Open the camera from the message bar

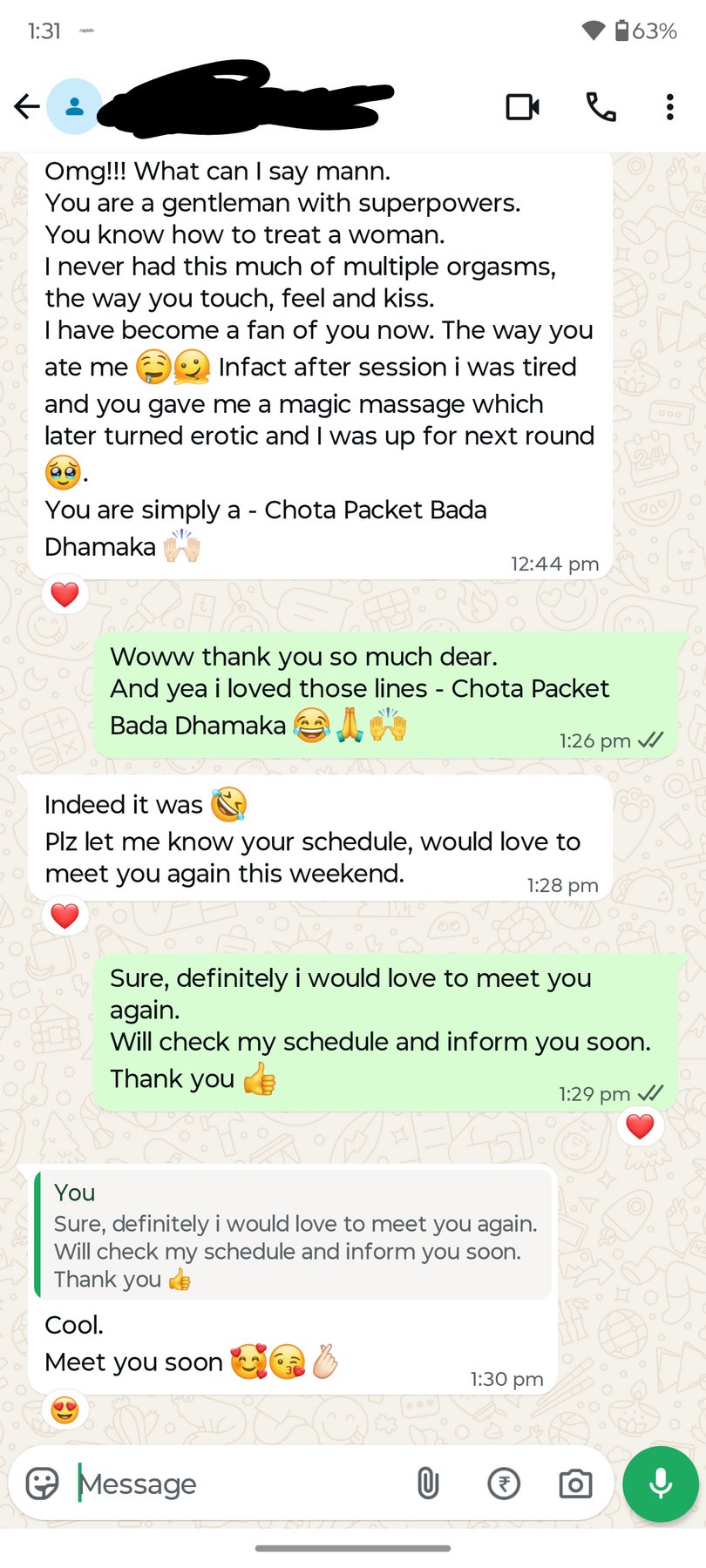(575, 1483)
